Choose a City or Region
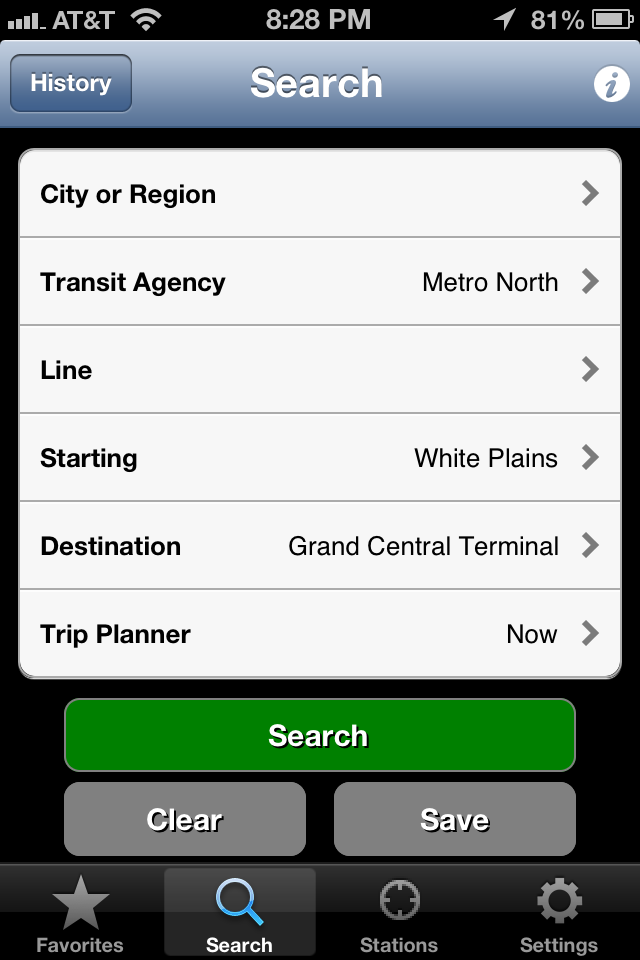This screenshot has height=960, width=640. pyautogui.click(x=320, y=194)
